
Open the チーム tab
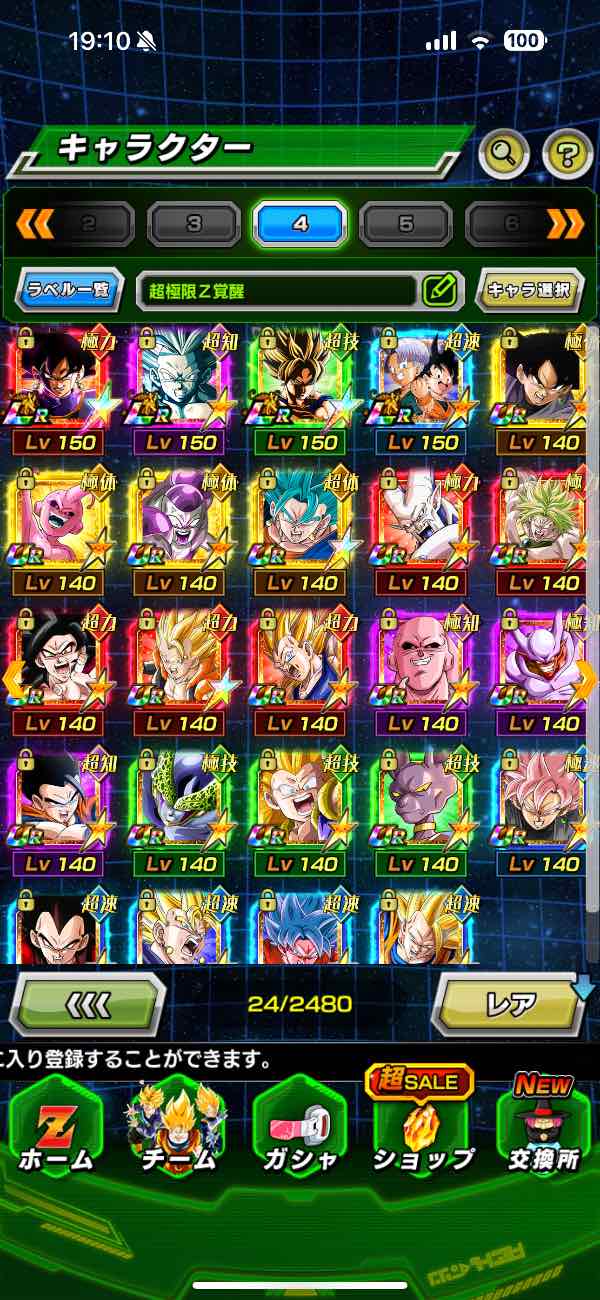(177, 1125)
